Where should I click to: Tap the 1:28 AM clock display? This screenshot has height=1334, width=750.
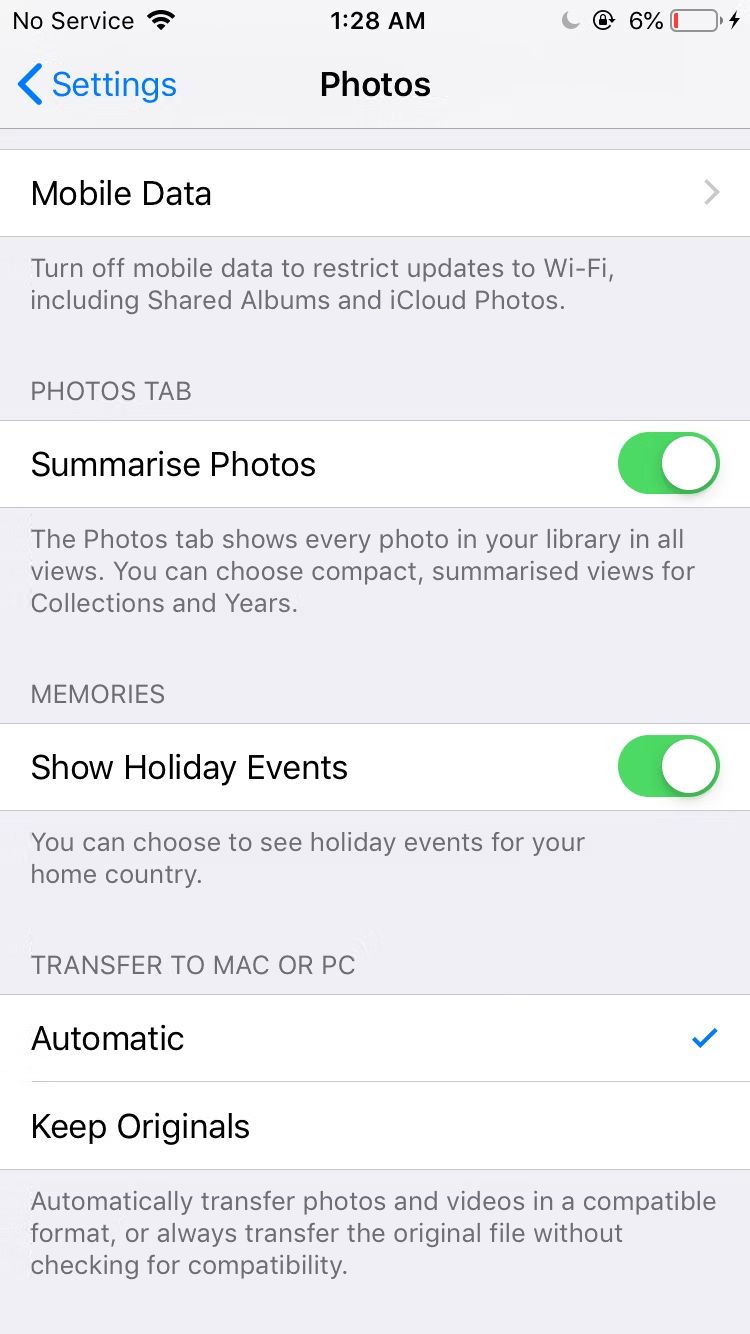(377, 20)
